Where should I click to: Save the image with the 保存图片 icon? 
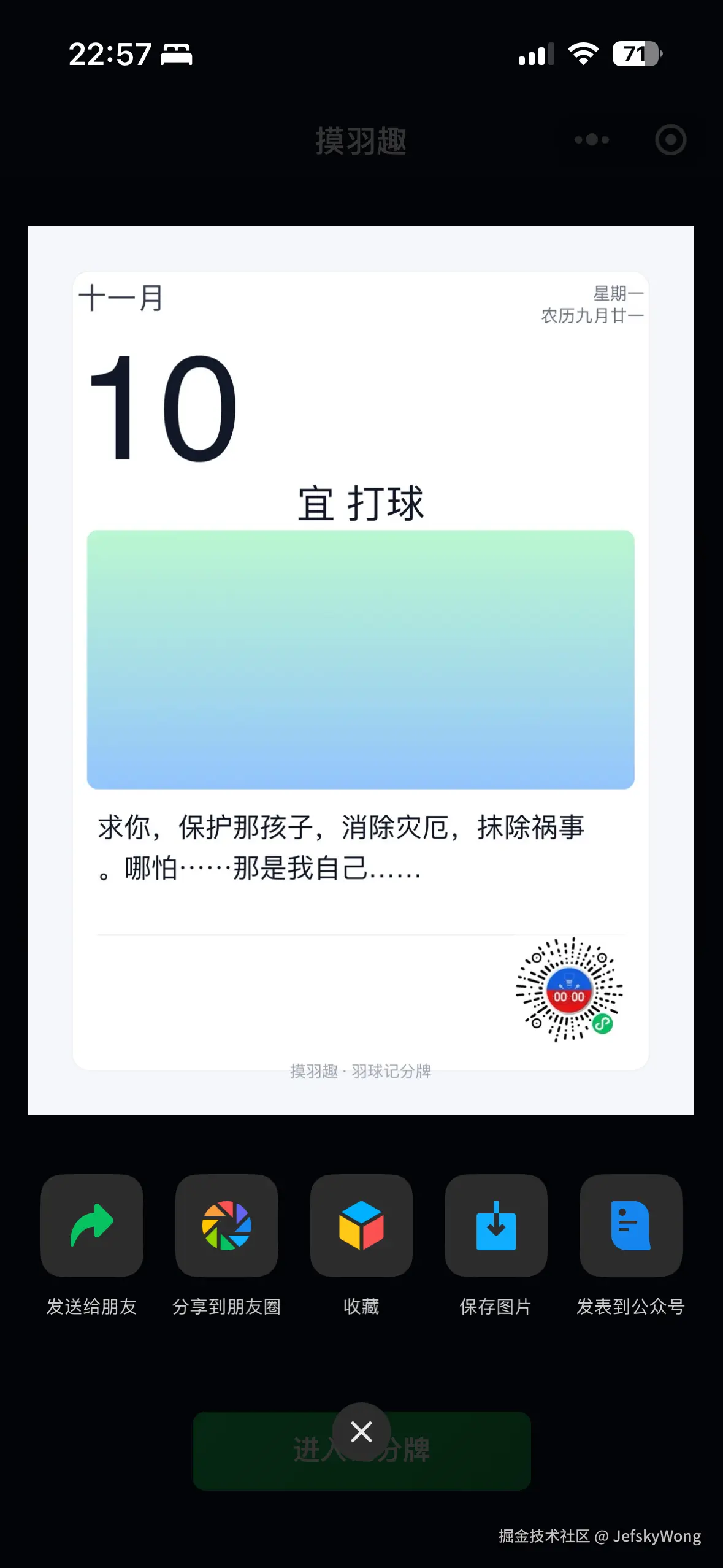495,1226
